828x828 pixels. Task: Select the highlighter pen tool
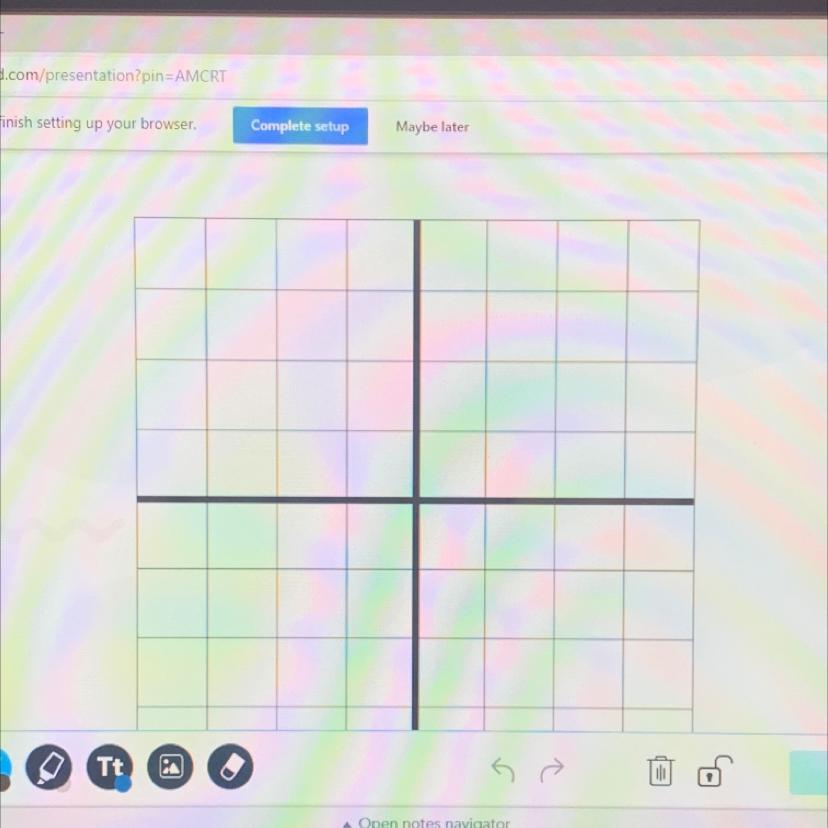tap(49, 766)
